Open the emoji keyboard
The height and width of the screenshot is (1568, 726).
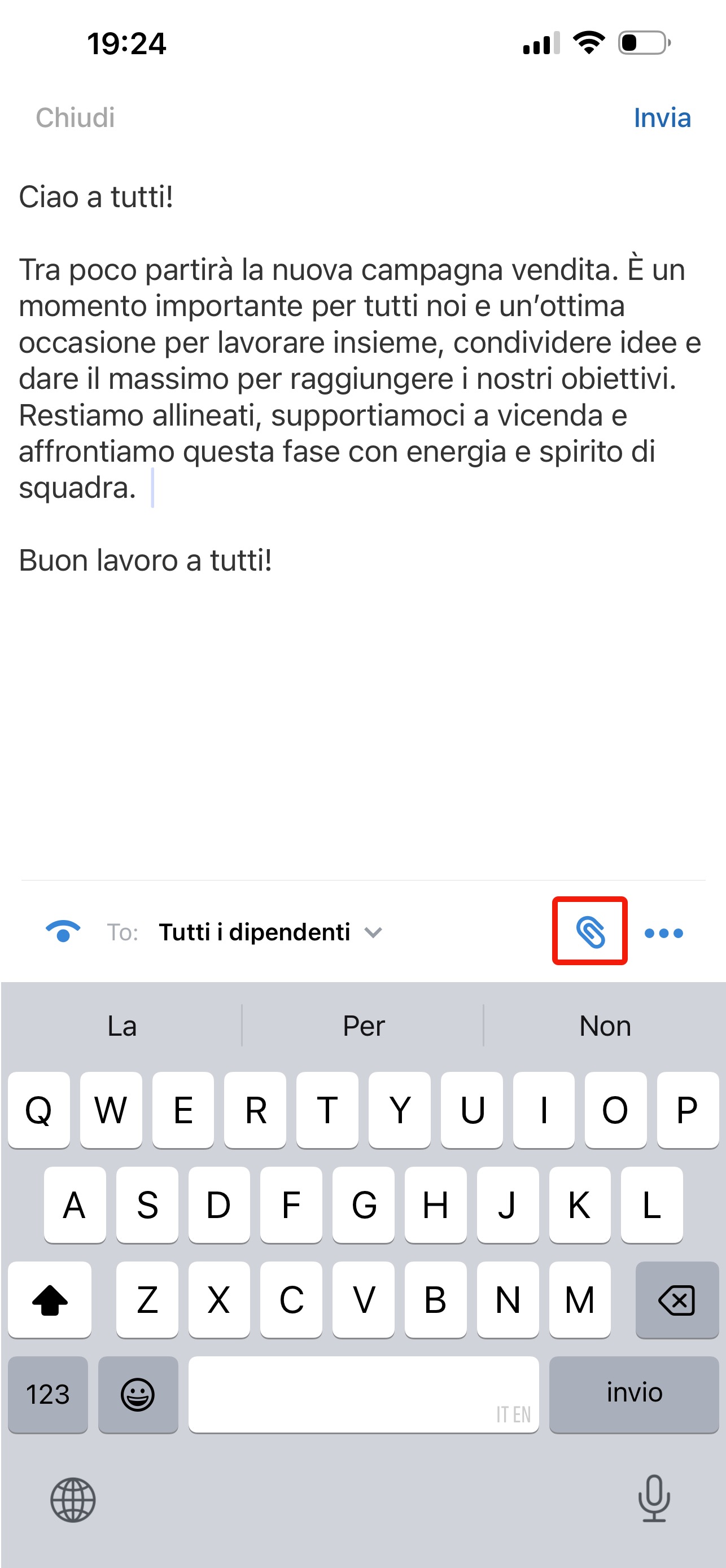coord(138,1394)
